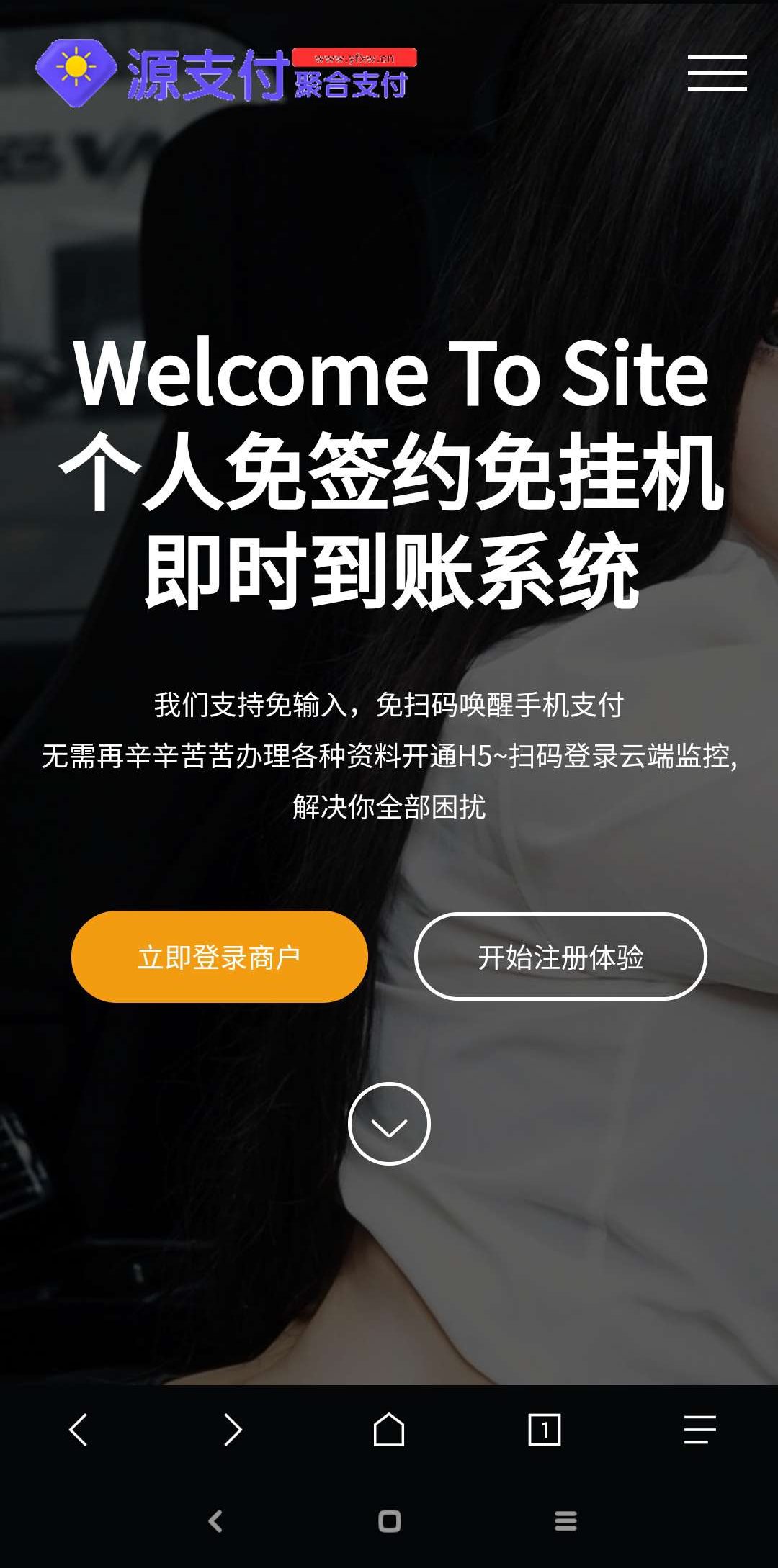Image resolution: width=778 pixels, height=1568 pixels.
Task: Tap 立即登录商户 login button
Action: point(220,957)
